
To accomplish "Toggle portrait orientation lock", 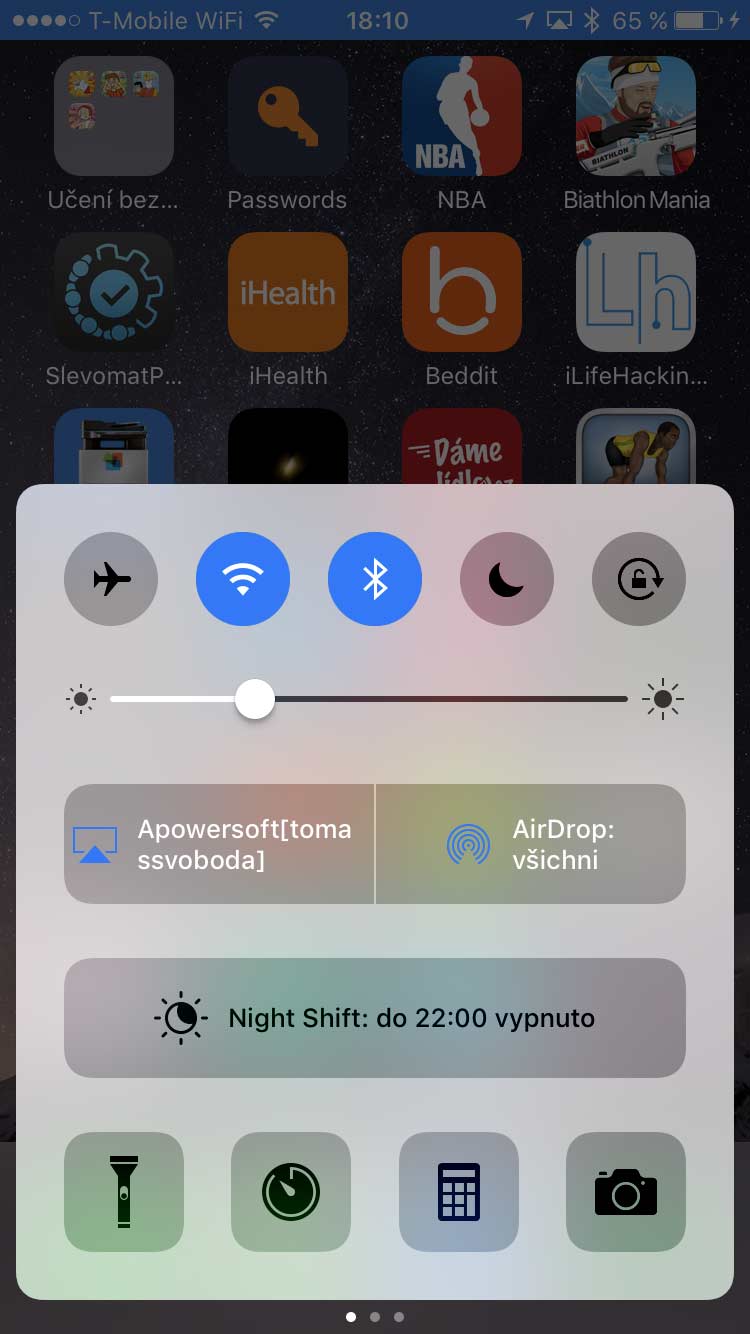I will (x=639, y=579).
